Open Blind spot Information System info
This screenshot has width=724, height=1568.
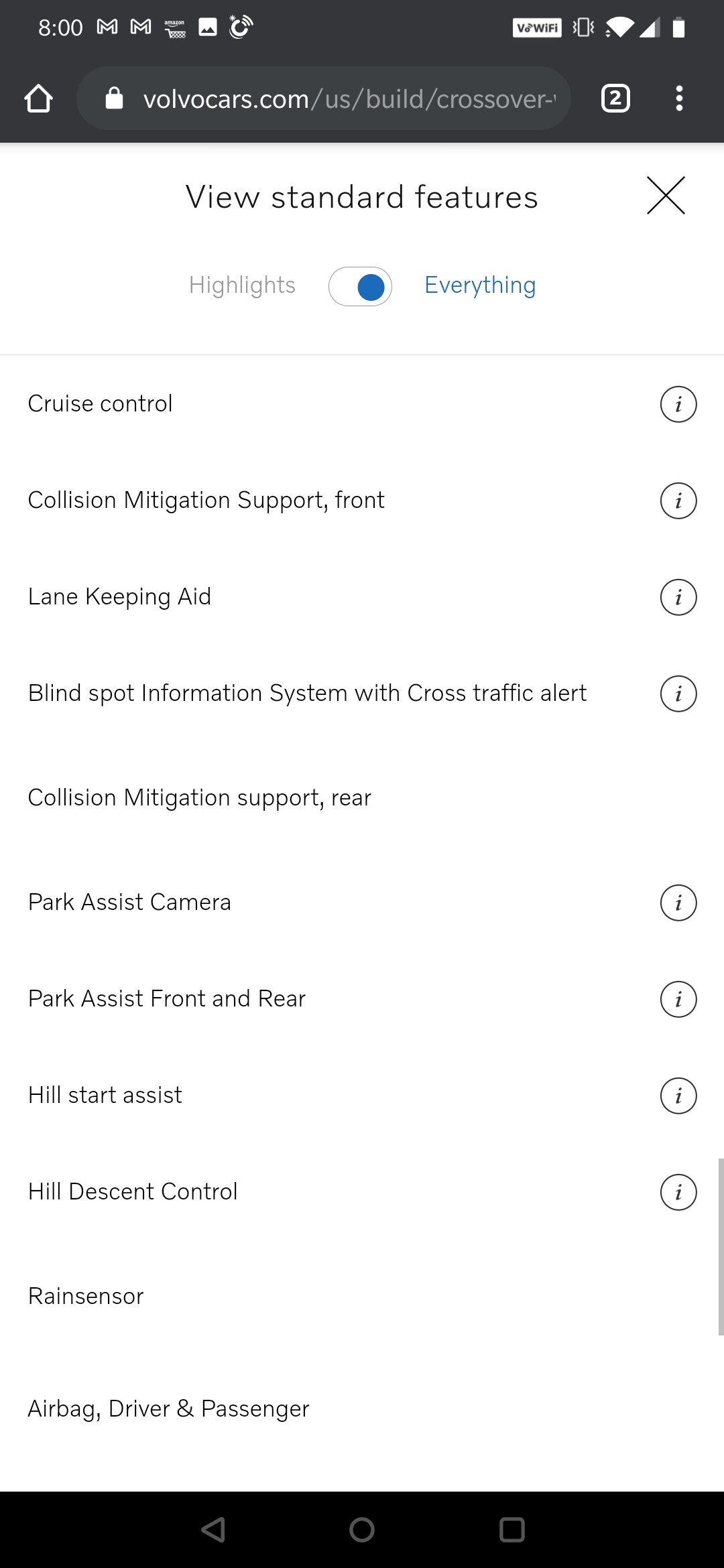[678, 694]
